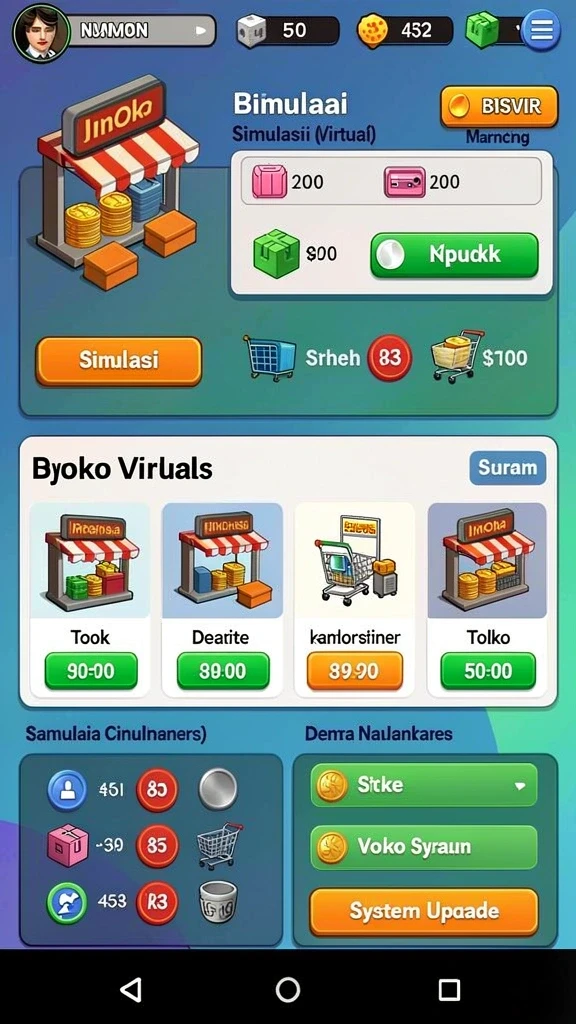Open the hamburger menu button
The image size is (576, 1024).
(x=541, y=30)
